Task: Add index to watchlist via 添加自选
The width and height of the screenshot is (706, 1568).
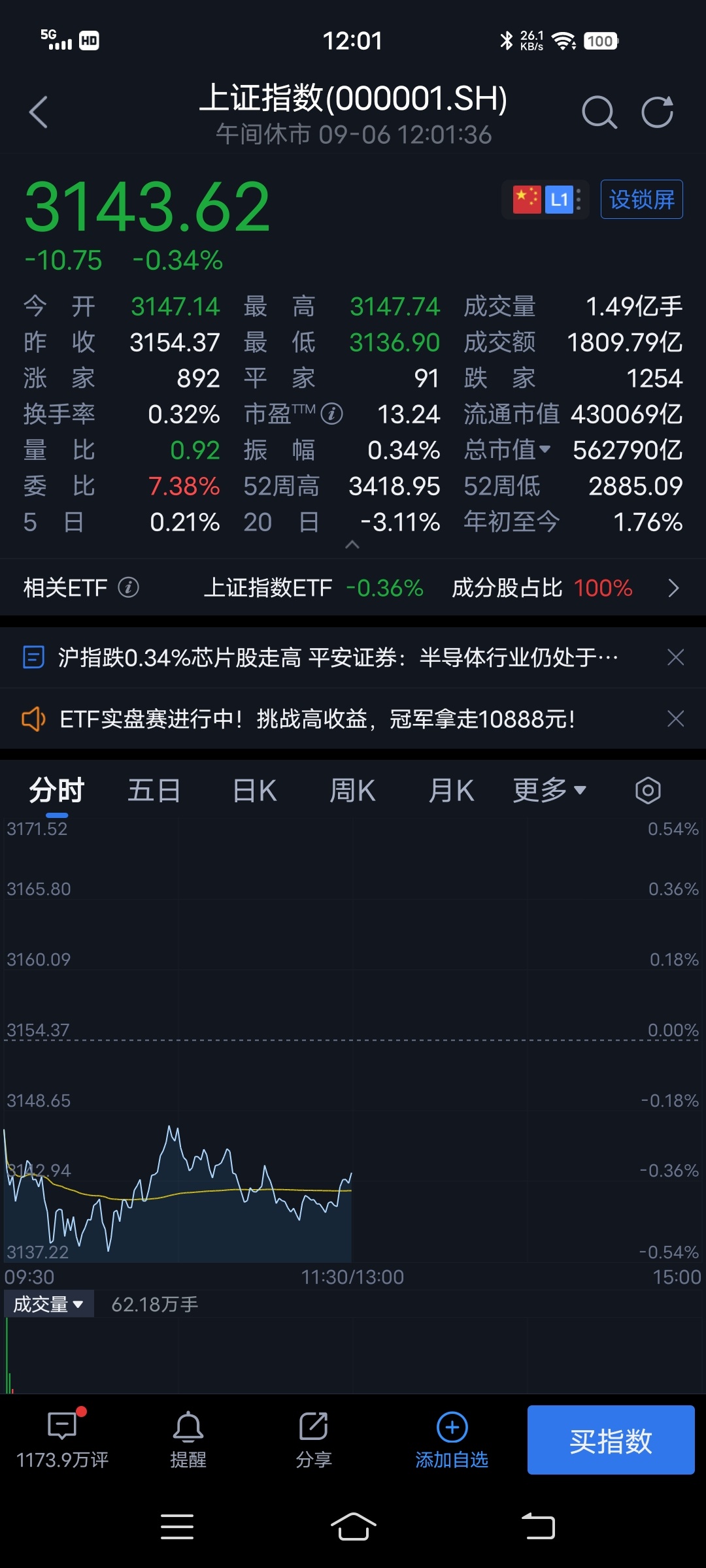Action: point(452,1441)
